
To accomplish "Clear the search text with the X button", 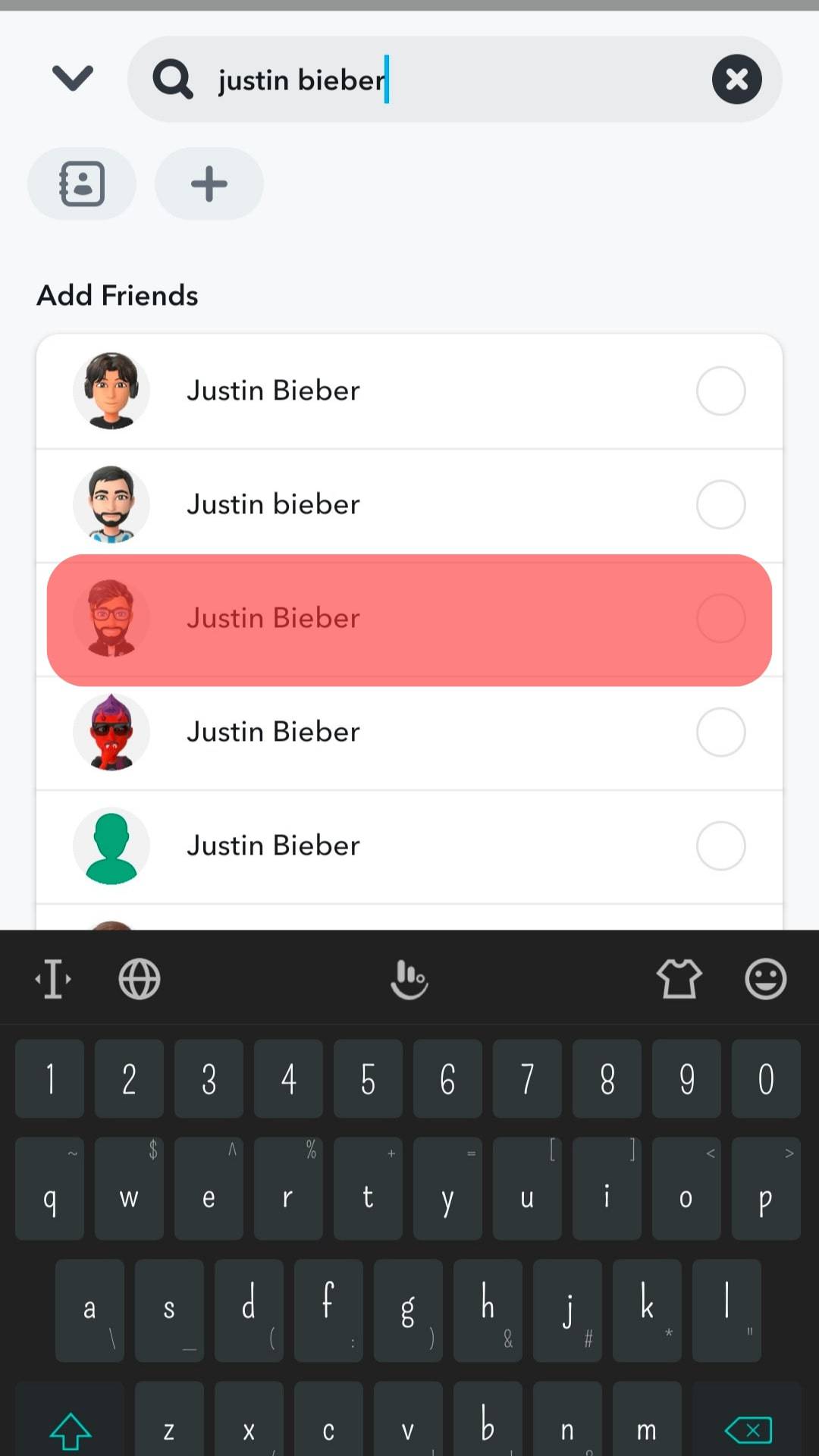I will [736, 79].
